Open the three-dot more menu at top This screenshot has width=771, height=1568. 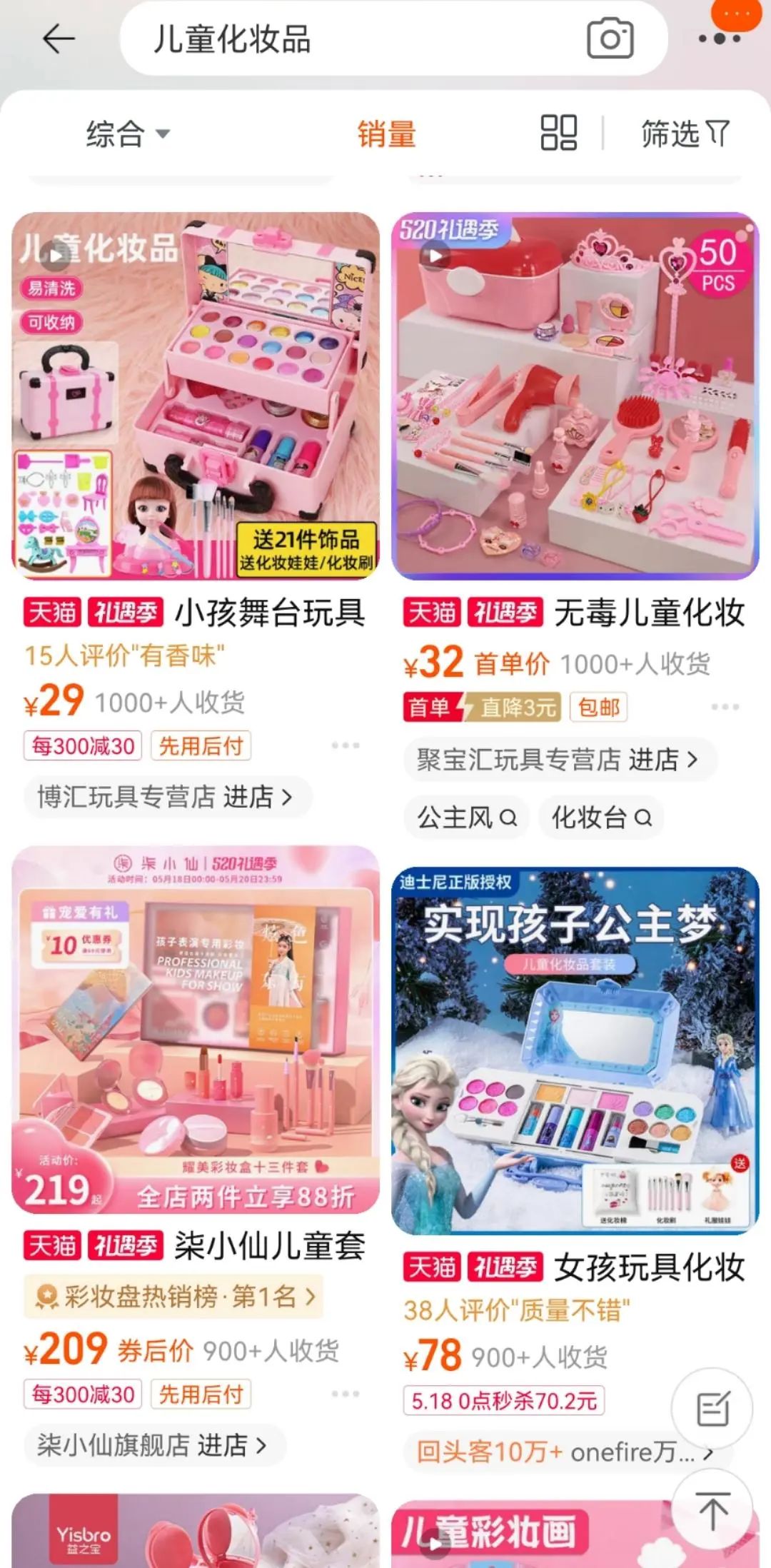tap(719, 39)
